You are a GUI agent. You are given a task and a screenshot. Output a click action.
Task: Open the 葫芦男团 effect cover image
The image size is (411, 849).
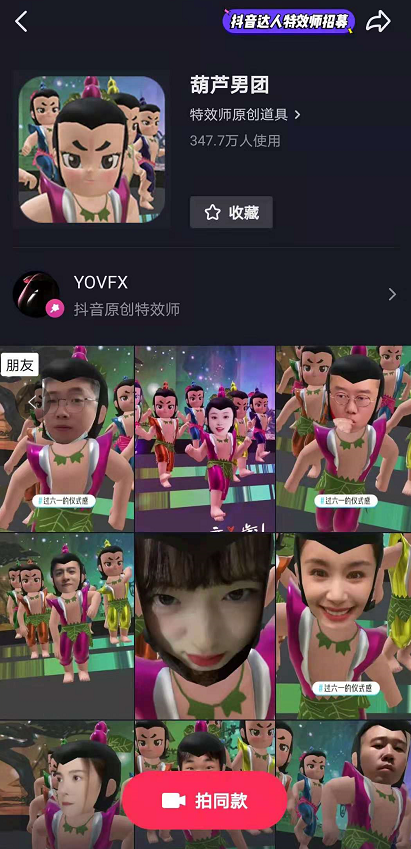click(92, 149)
